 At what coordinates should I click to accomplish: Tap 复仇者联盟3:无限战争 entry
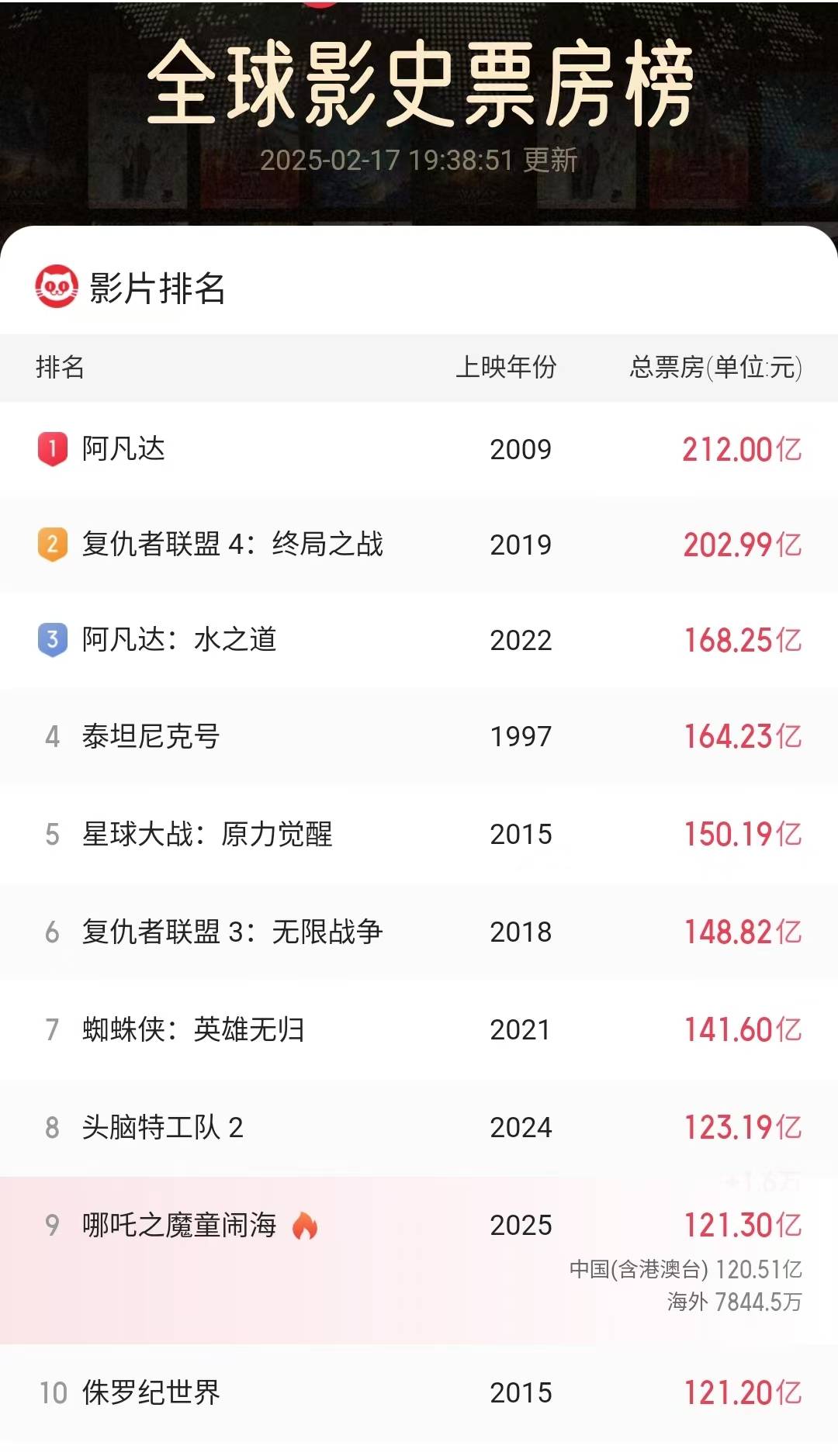419,932
